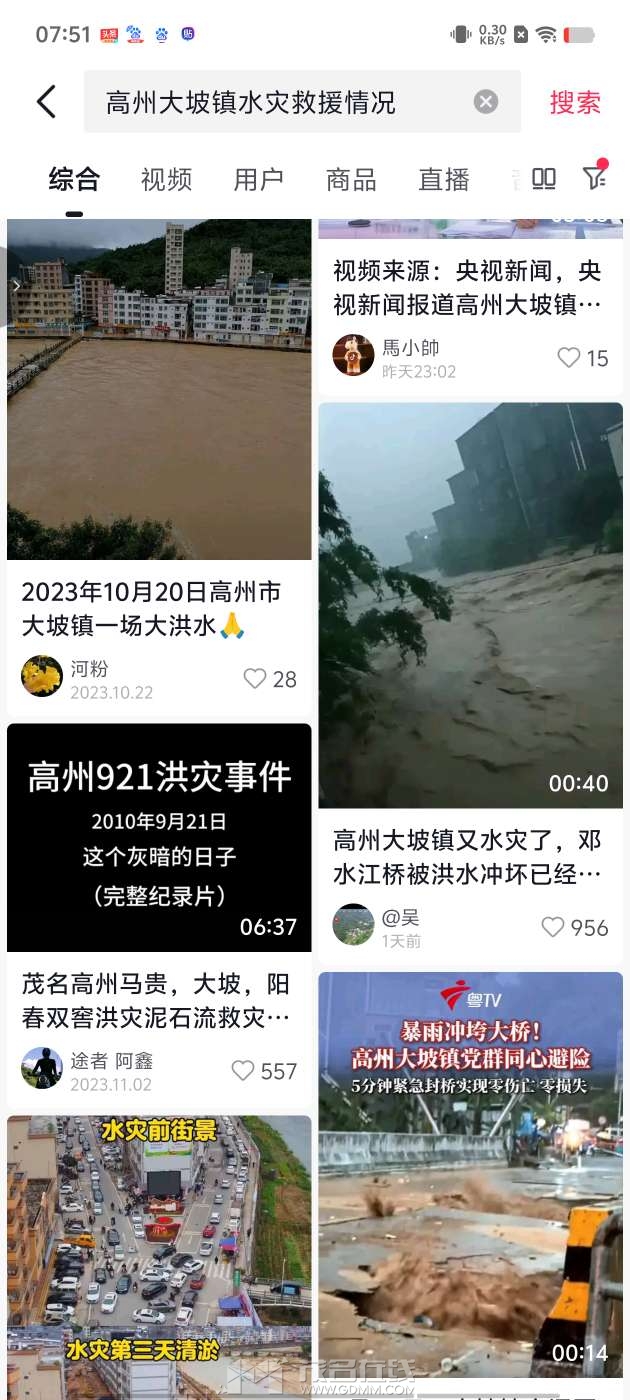Select the 综合 tab
Viewport: 630px width, 1400px height.
pos(74,179)
